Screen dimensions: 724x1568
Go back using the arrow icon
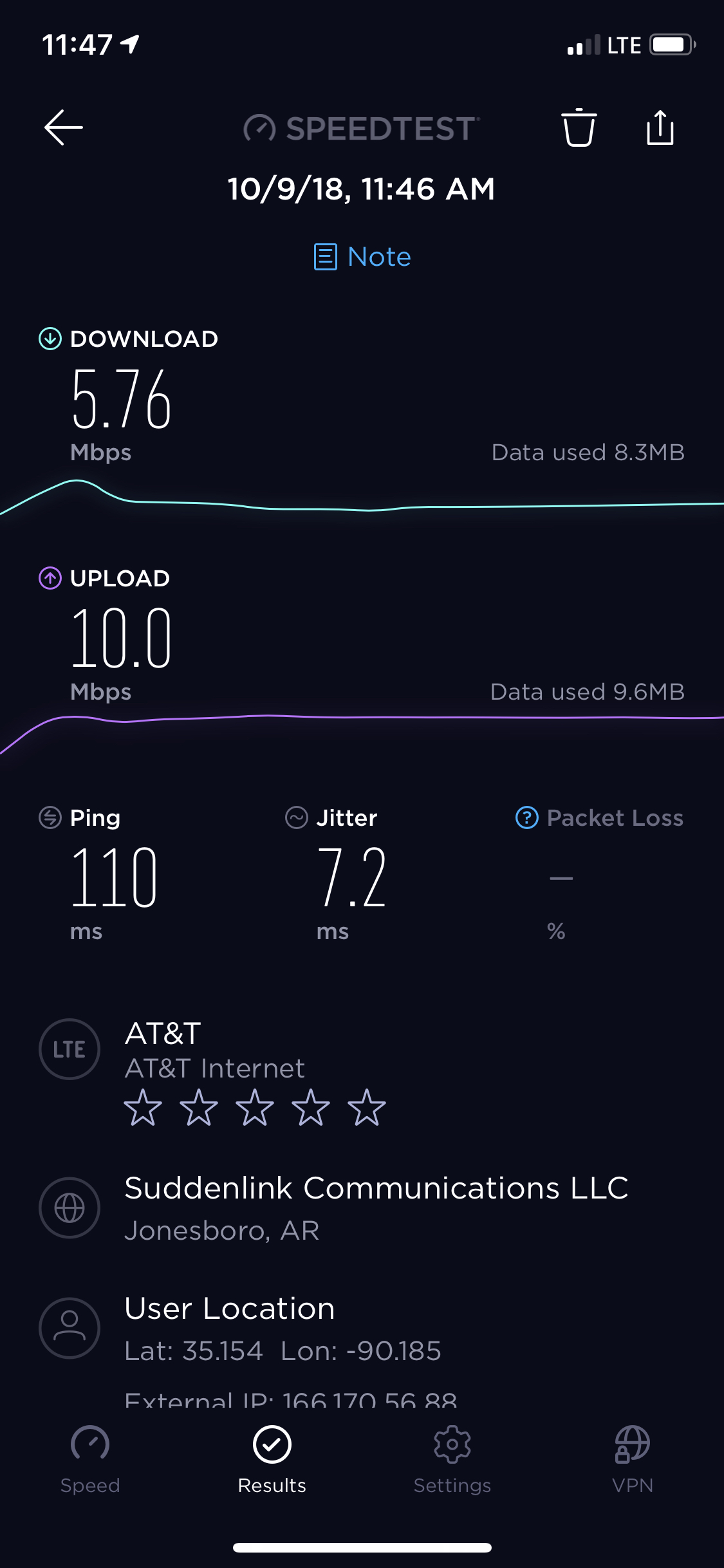pos(63,127)
